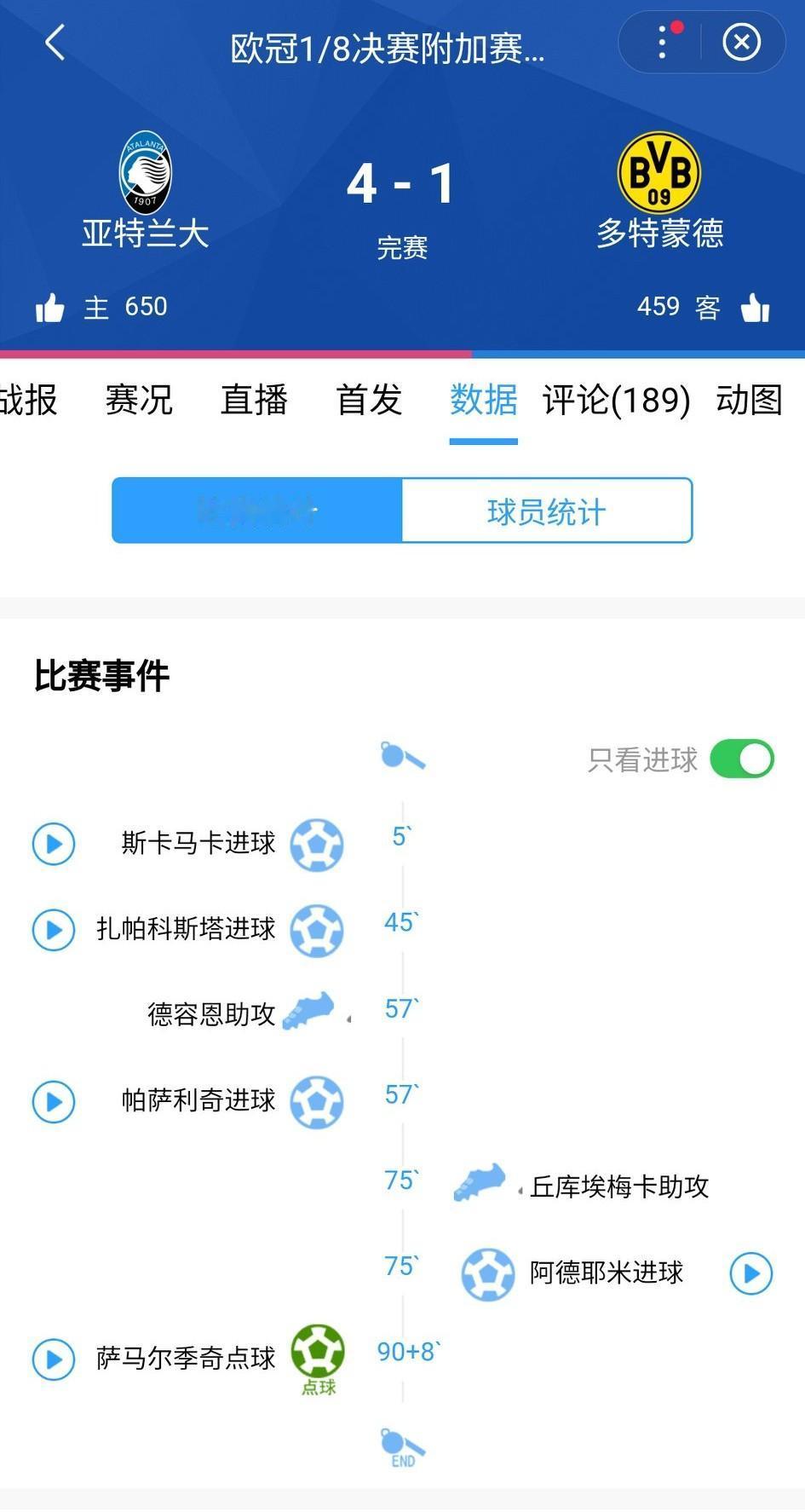This screenshot has width=805, height=1512.
Task: Toggle the 只看进球 goals-only switch
Action: coord(740,759)
